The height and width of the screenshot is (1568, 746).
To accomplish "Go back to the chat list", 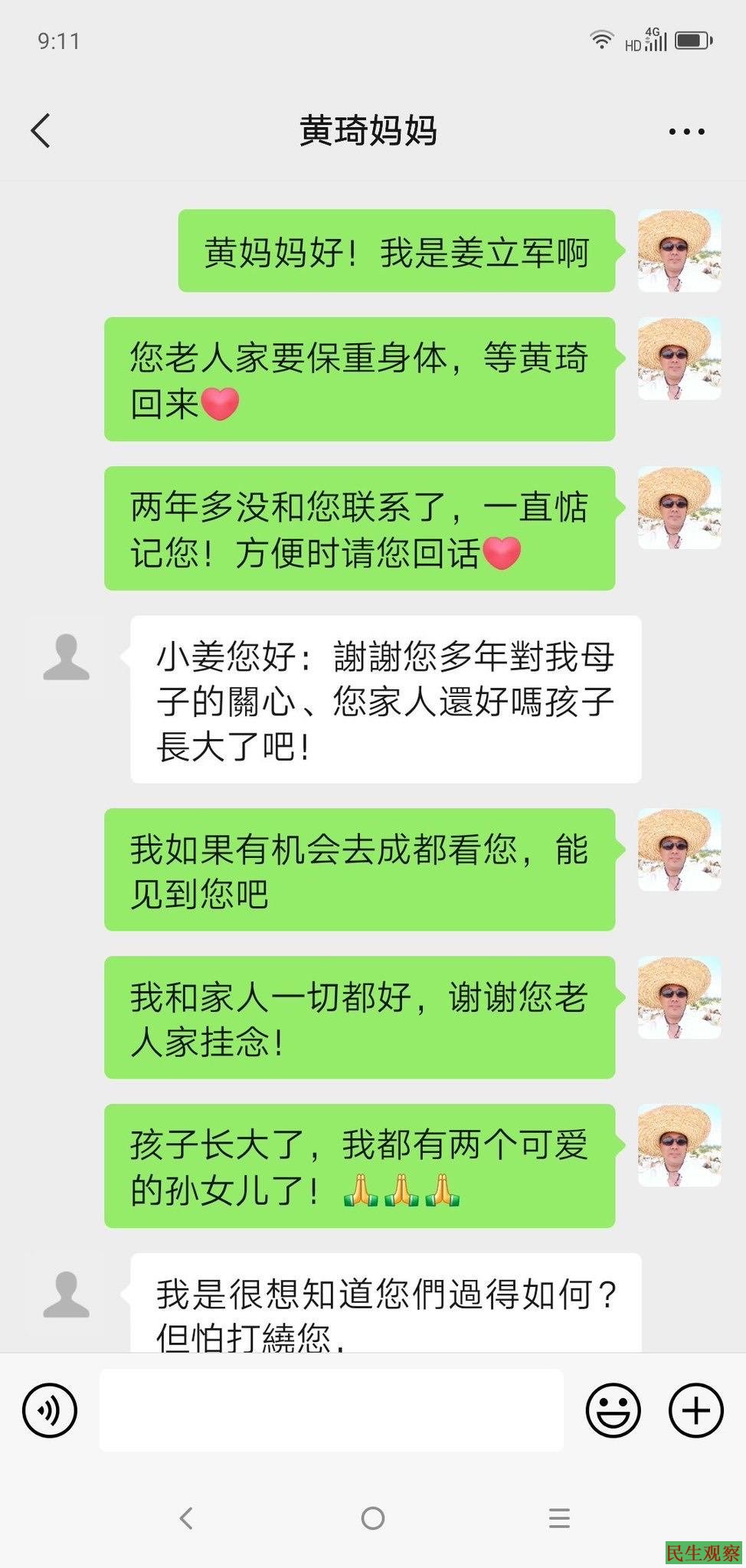I will click(41, 131).
